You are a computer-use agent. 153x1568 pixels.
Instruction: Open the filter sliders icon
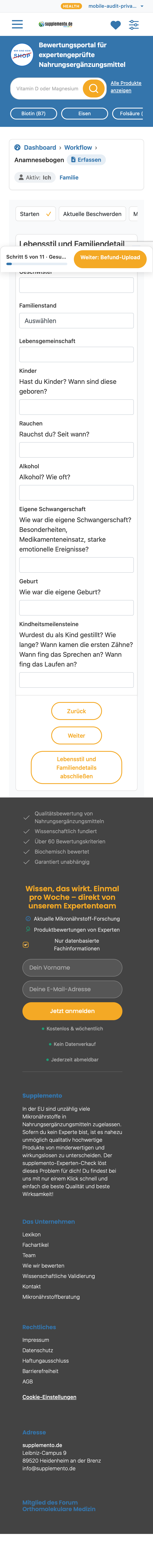tap(133, 25)
